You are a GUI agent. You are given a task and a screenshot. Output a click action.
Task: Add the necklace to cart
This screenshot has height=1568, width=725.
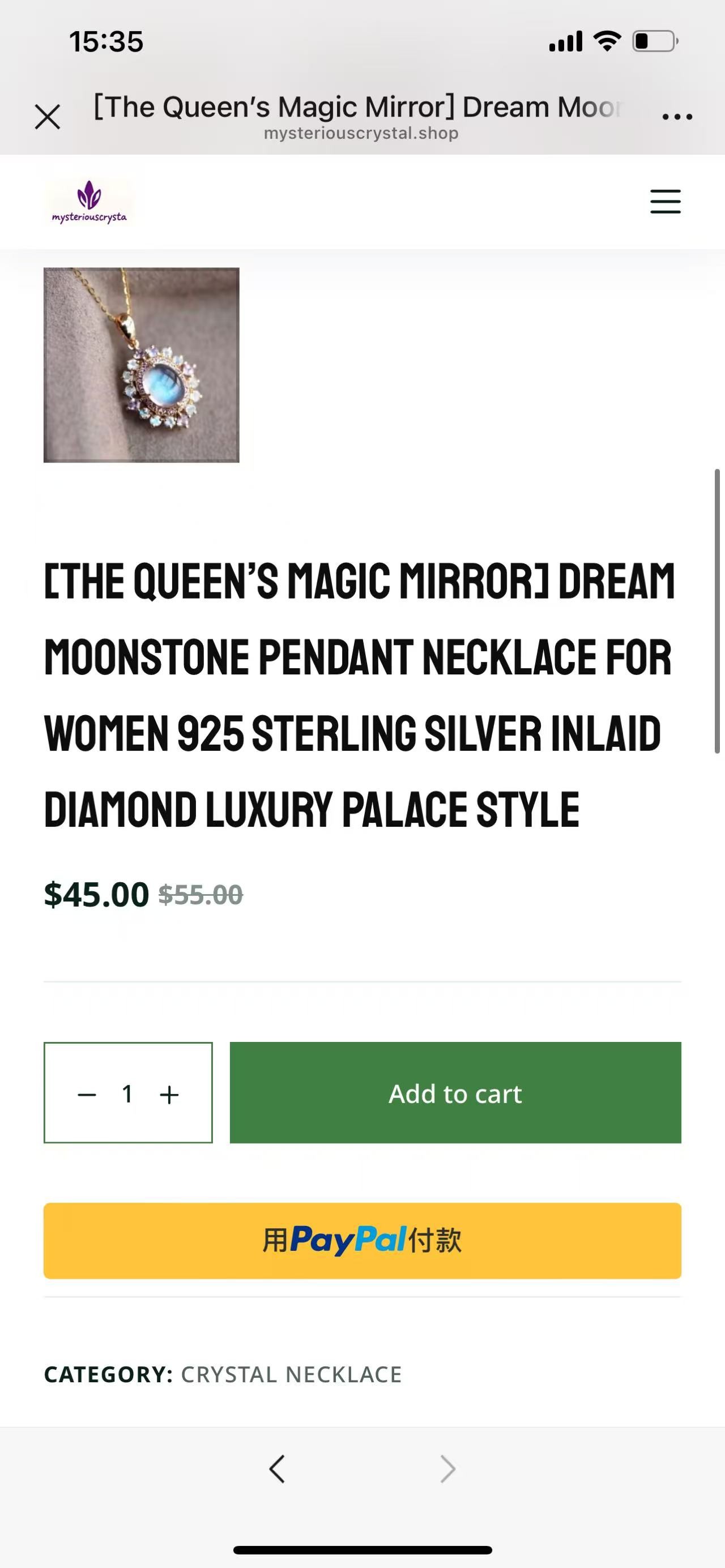455,1092
